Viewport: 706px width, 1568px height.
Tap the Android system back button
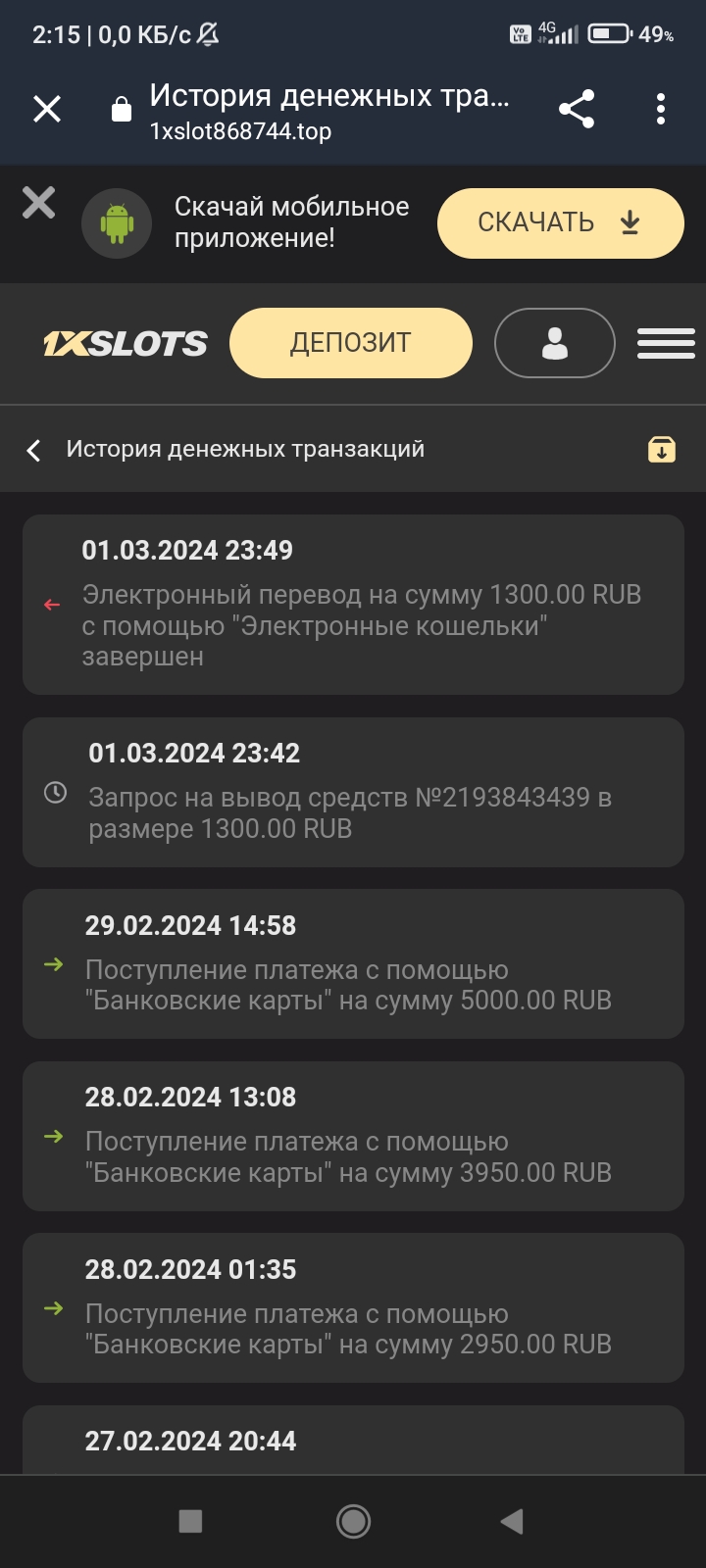[x=512, y=1521]
